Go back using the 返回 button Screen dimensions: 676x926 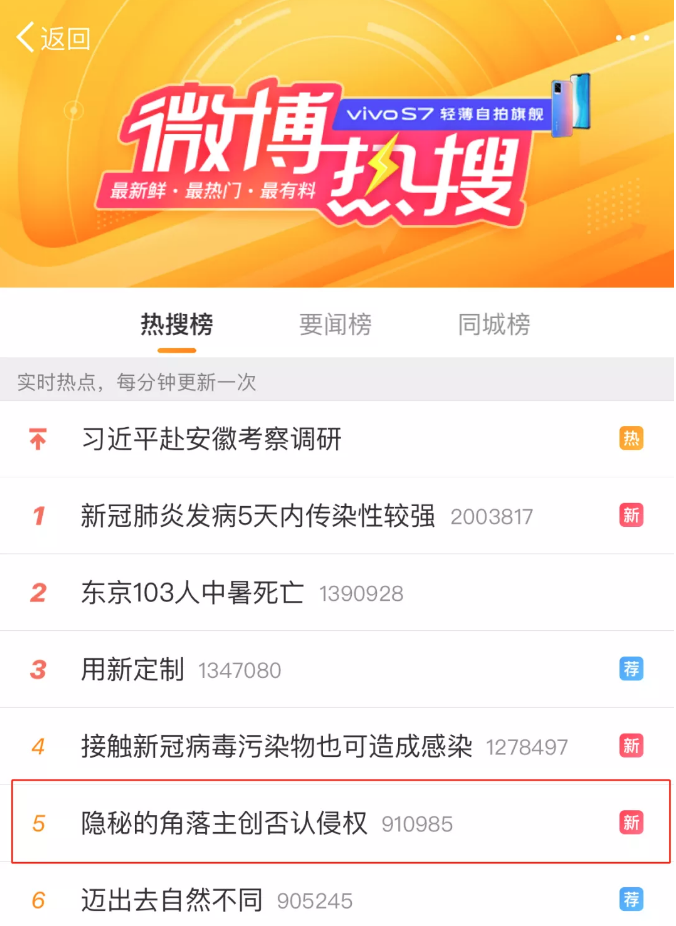pyautogui.click(x=54, y=38)
